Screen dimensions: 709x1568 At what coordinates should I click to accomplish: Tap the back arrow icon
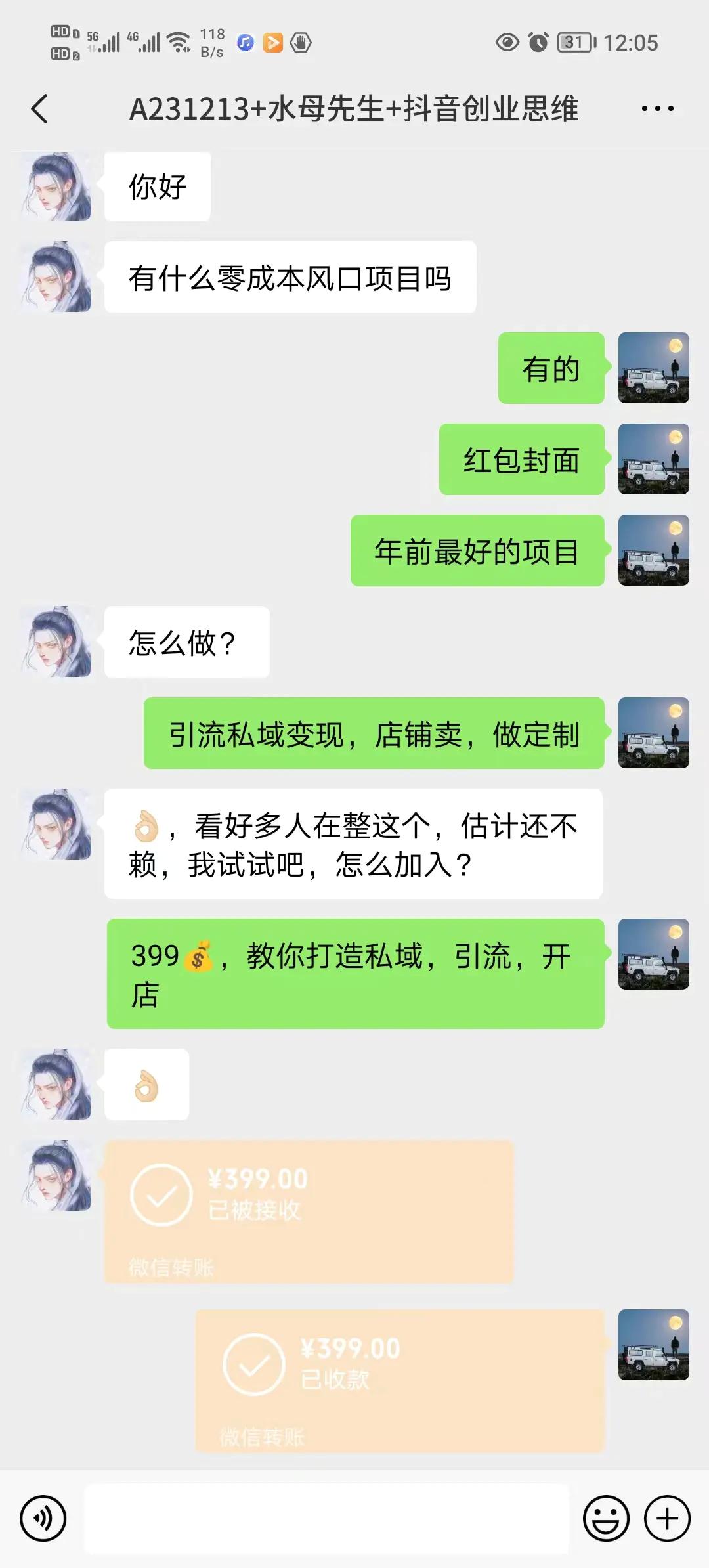point(37,107)
